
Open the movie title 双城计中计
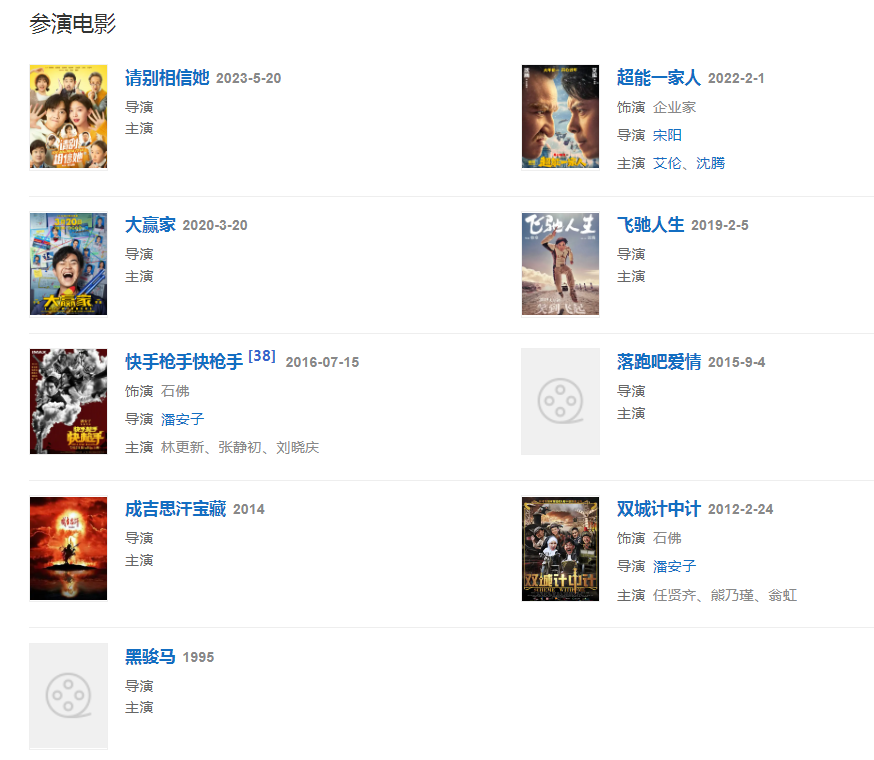pyautogui.click(x=659, y=509)
